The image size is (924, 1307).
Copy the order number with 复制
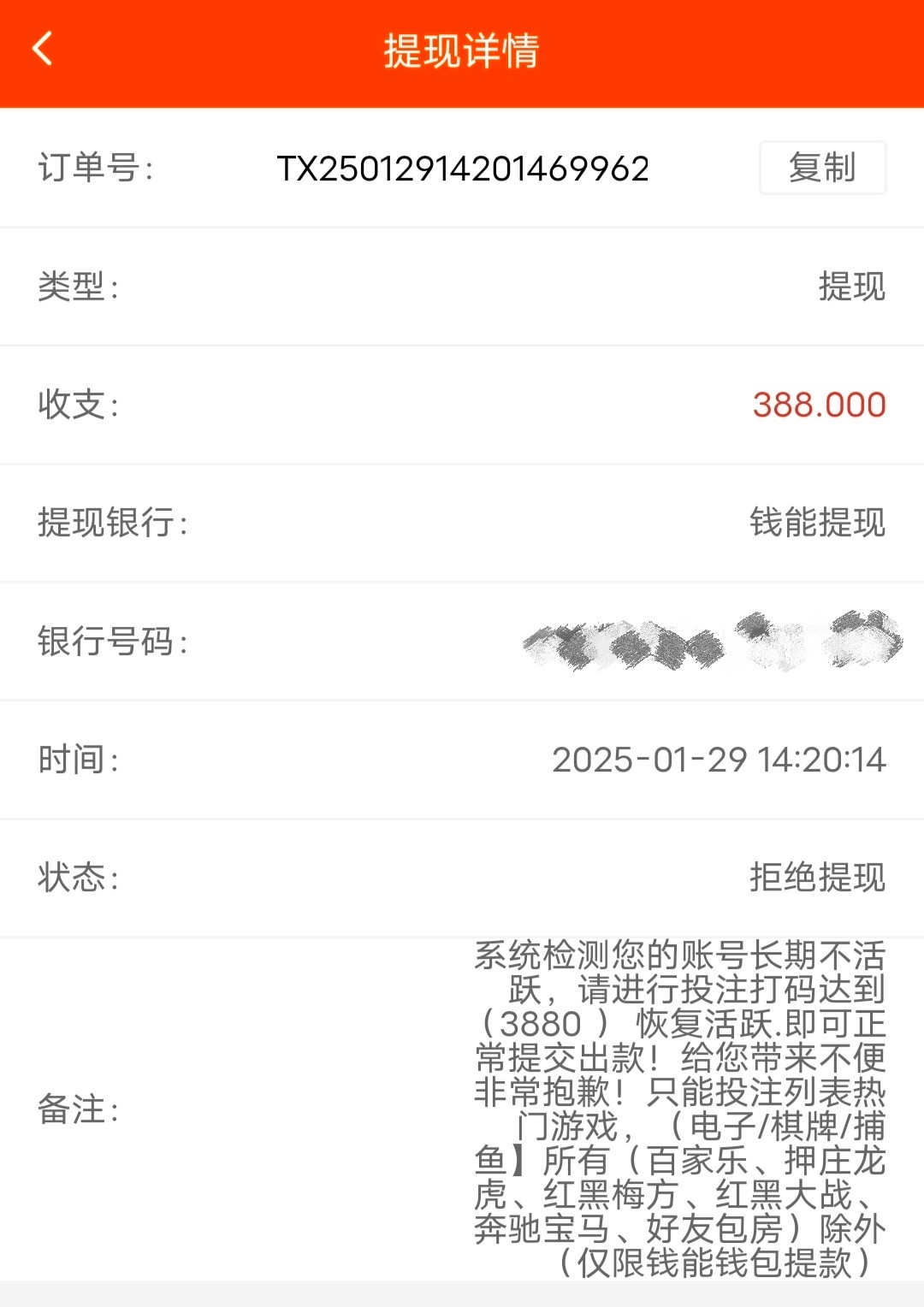pos(821,168)
